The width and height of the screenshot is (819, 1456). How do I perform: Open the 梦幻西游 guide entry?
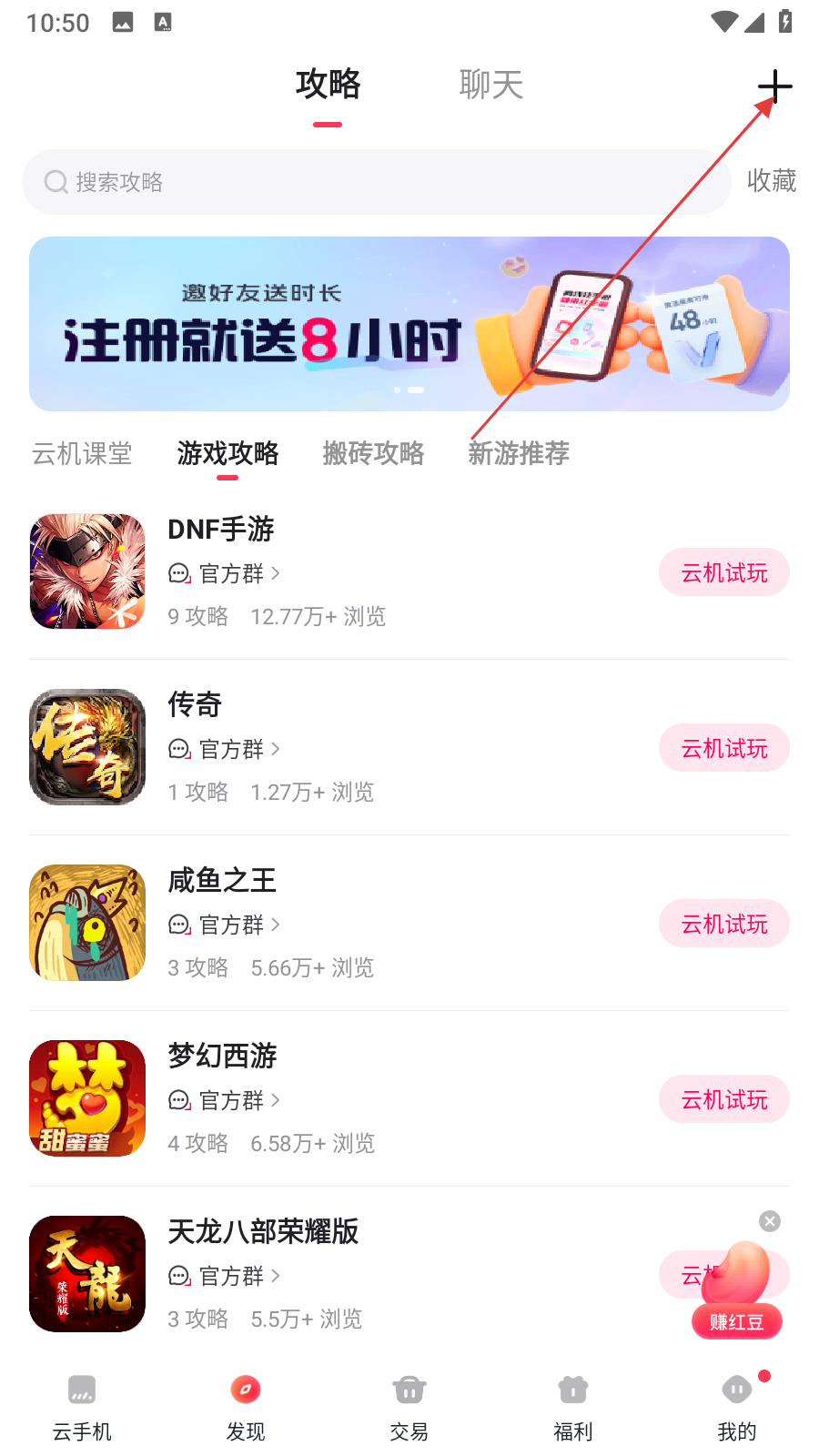(x=223, y=1056)
